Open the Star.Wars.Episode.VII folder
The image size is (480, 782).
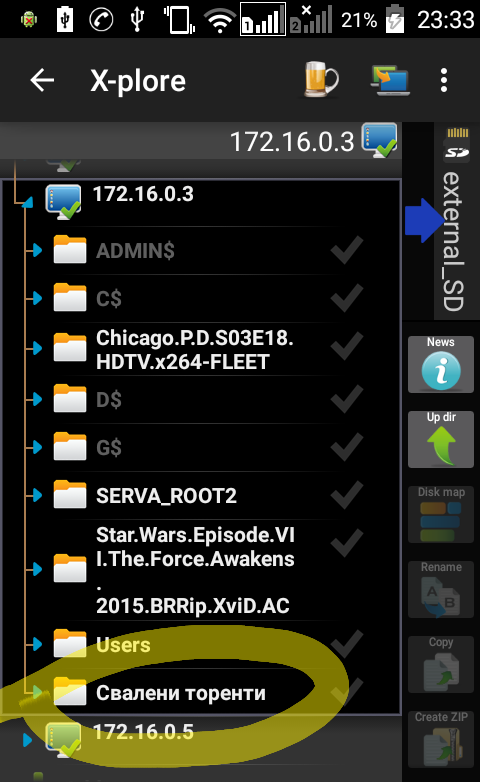(202, 570)
